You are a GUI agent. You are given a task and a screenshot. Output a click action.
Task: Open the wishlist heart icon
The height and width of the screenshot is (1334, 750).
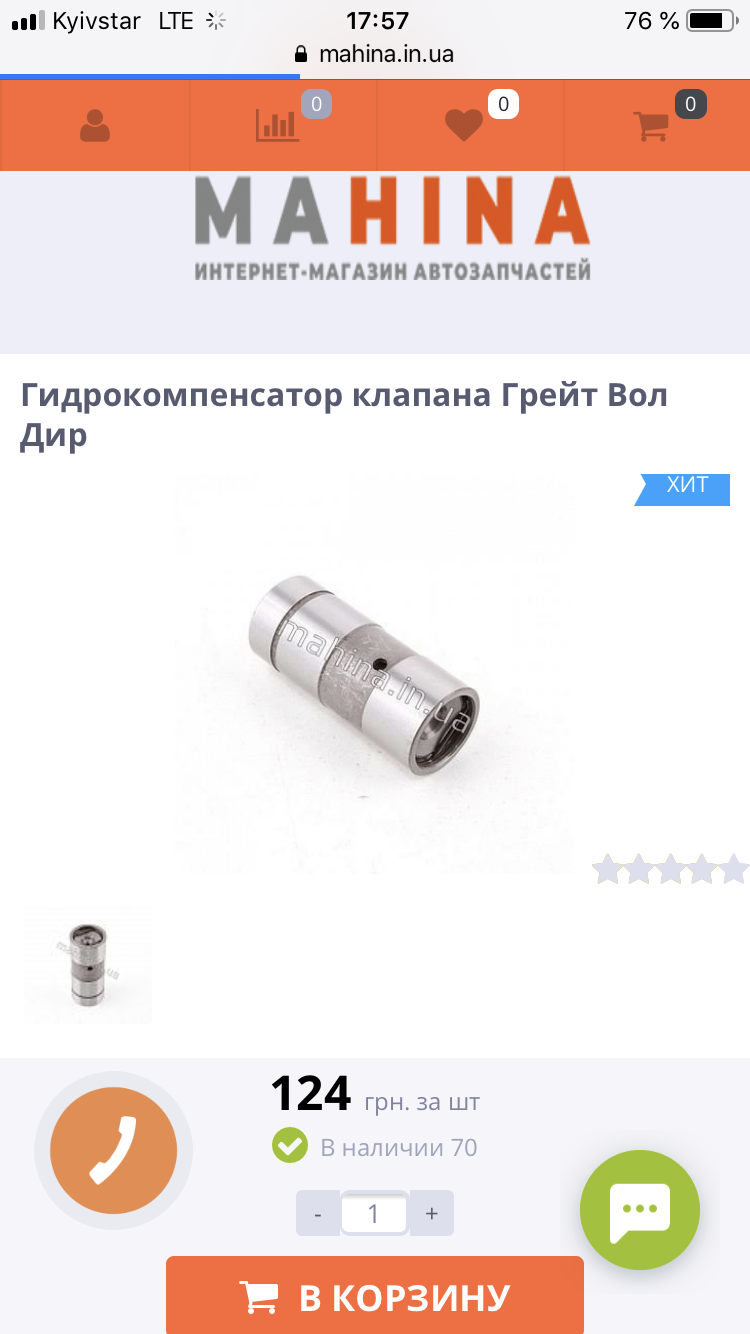(x=464, y=125)
